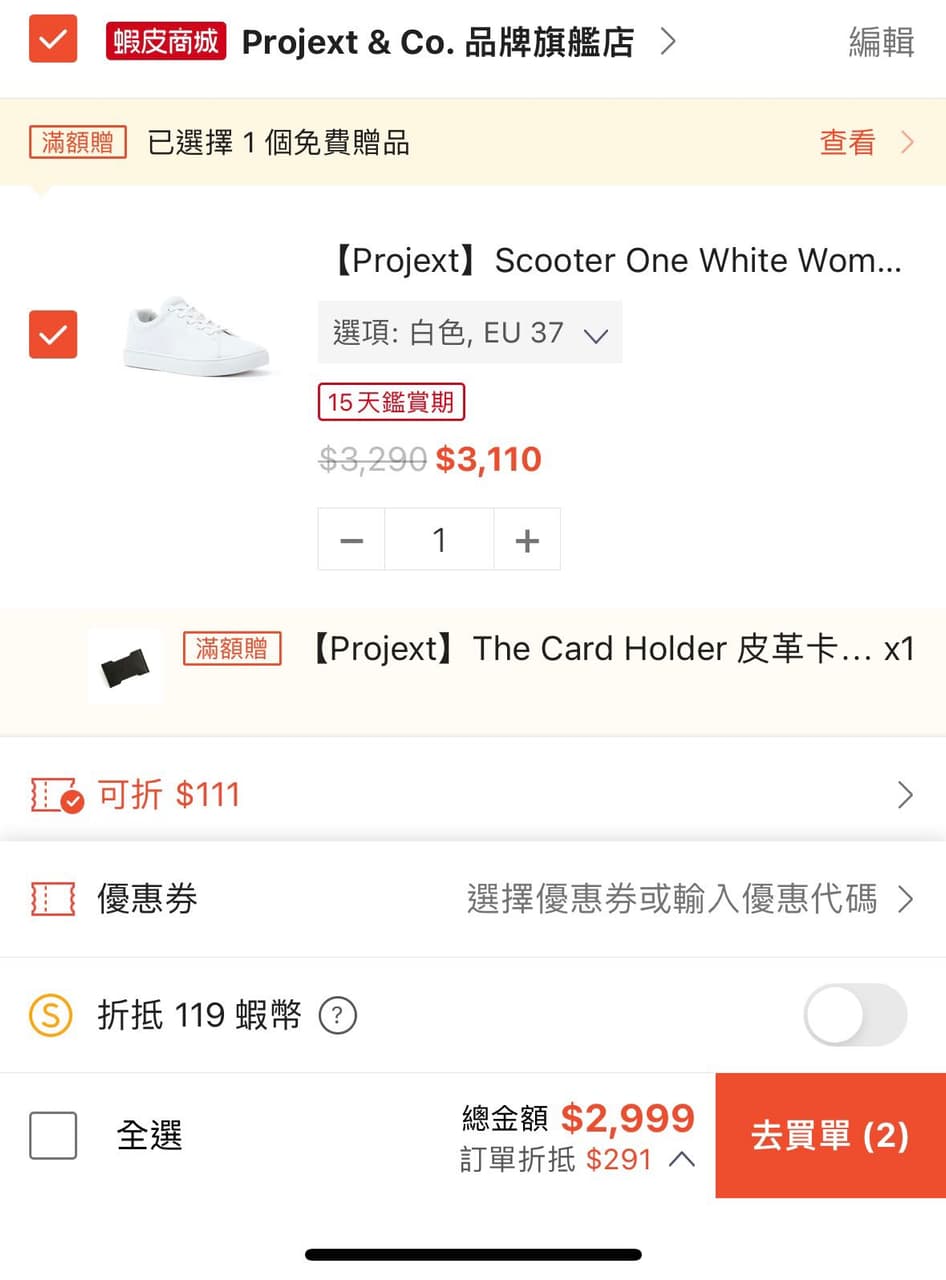This screenshot has height=1280, width=946.
Task: Tap the 去買單 (2) checkout button
Action: [830, 1135]
